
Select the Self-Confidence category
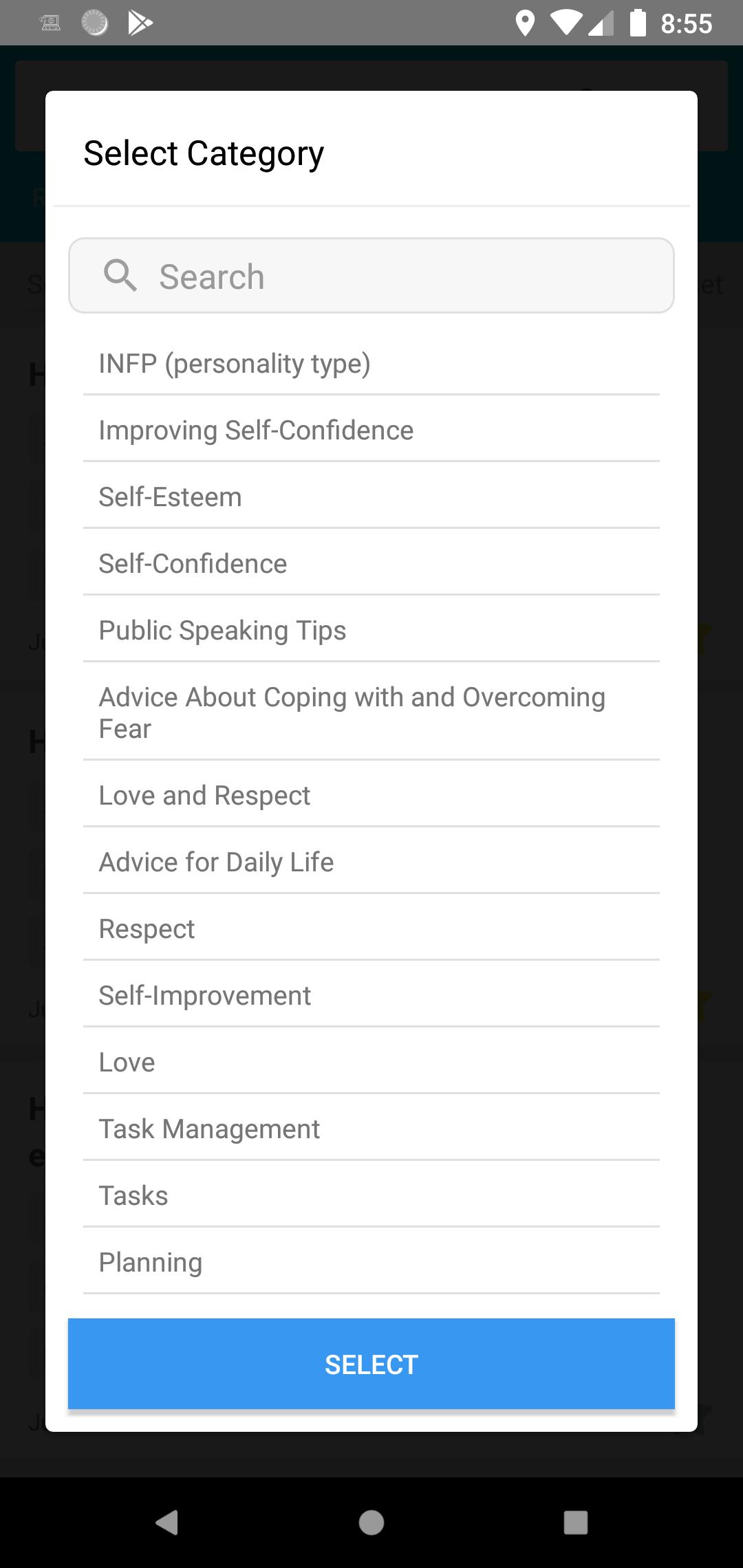click(371, 563)
